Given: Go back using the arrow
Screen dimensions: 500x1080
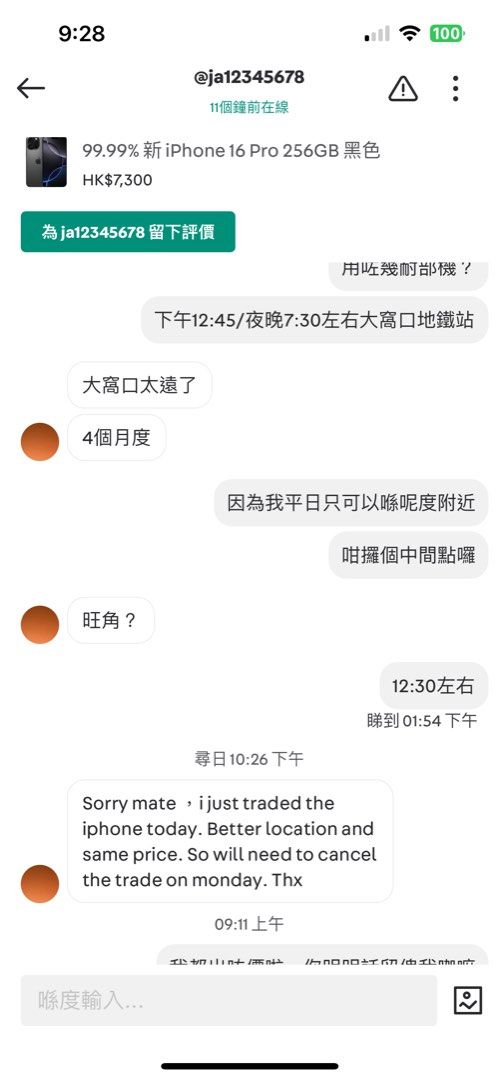Looking at the screenshot, I should click(x=31, y=88).
